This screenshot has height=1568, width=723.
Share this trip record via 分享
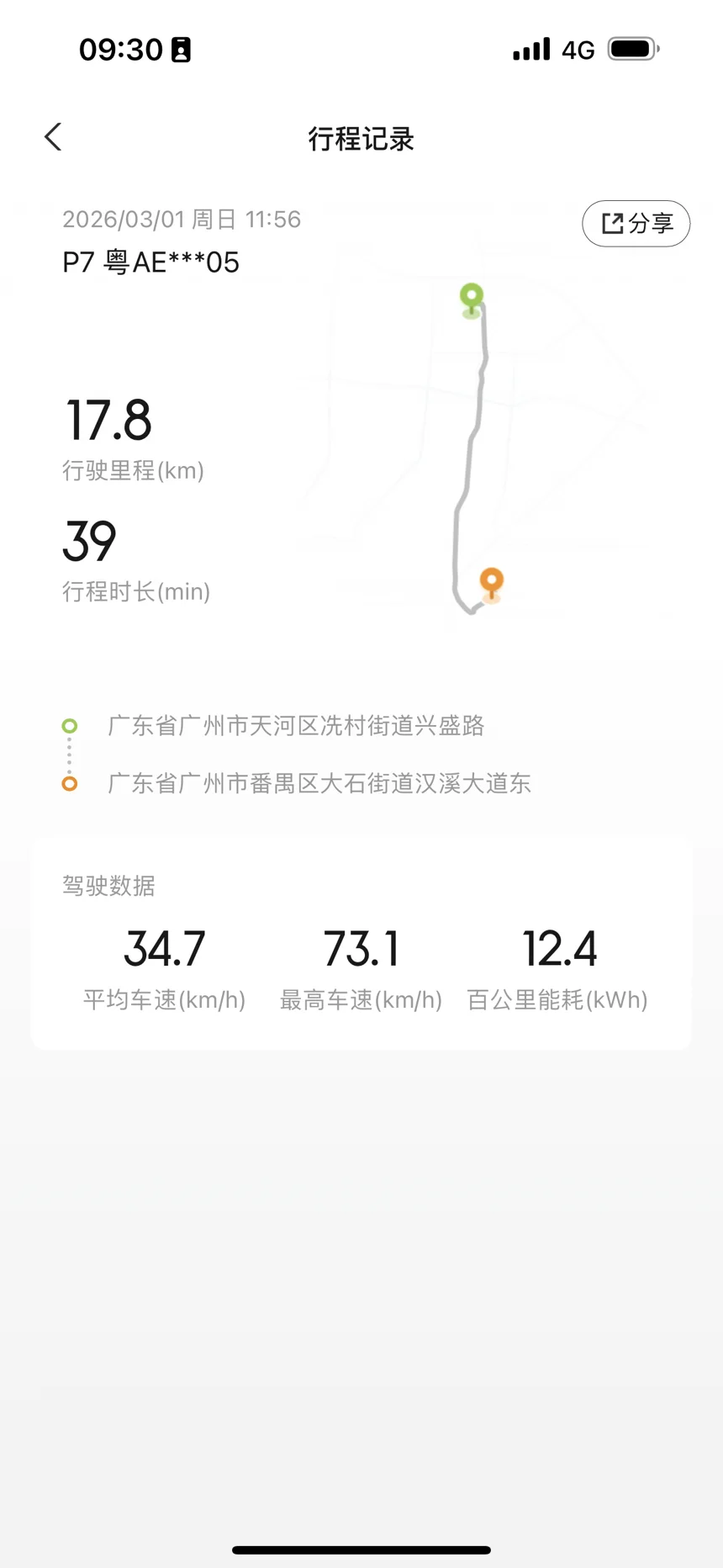coord(636,224)
